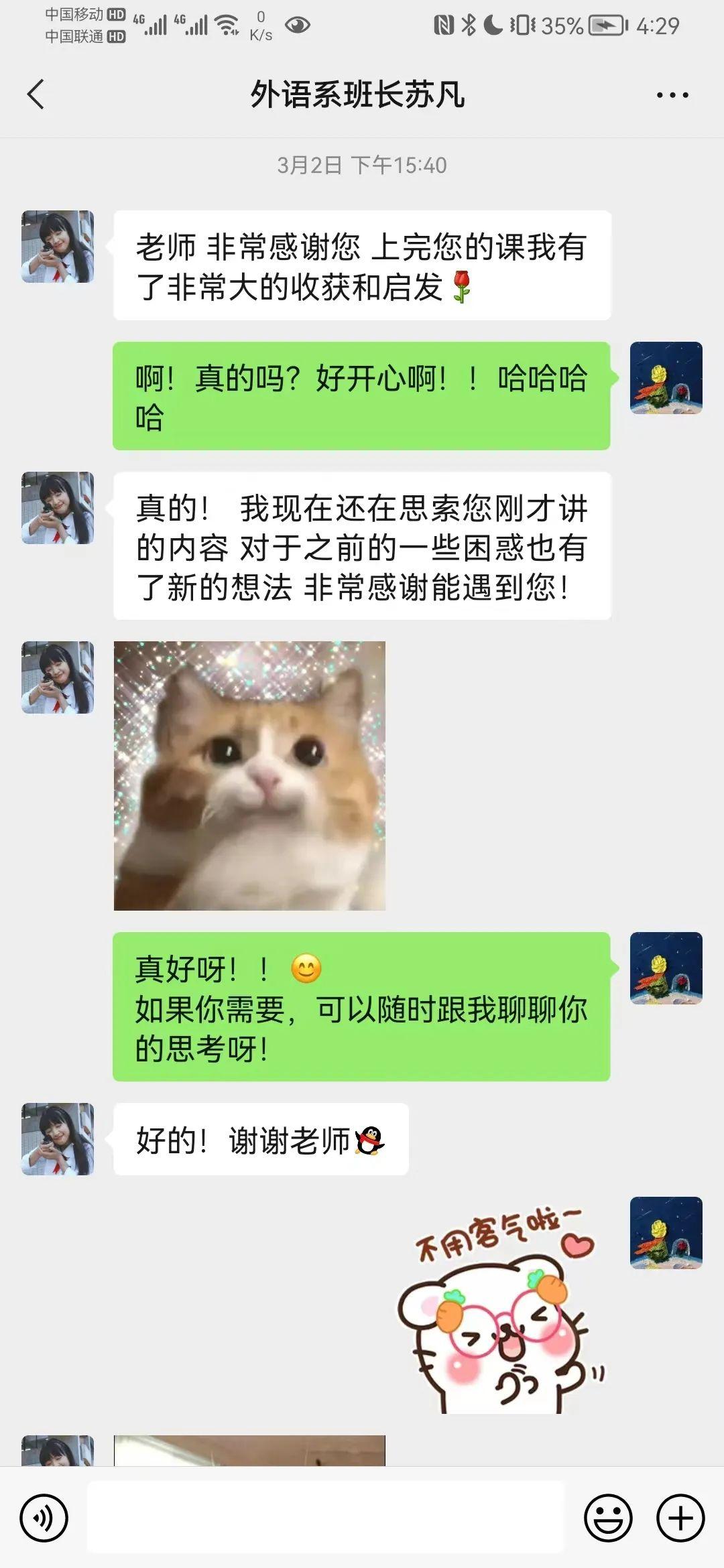
Task: Open the emoji sticker panel
Action: pyautogui.click(x=608, y=1517)
